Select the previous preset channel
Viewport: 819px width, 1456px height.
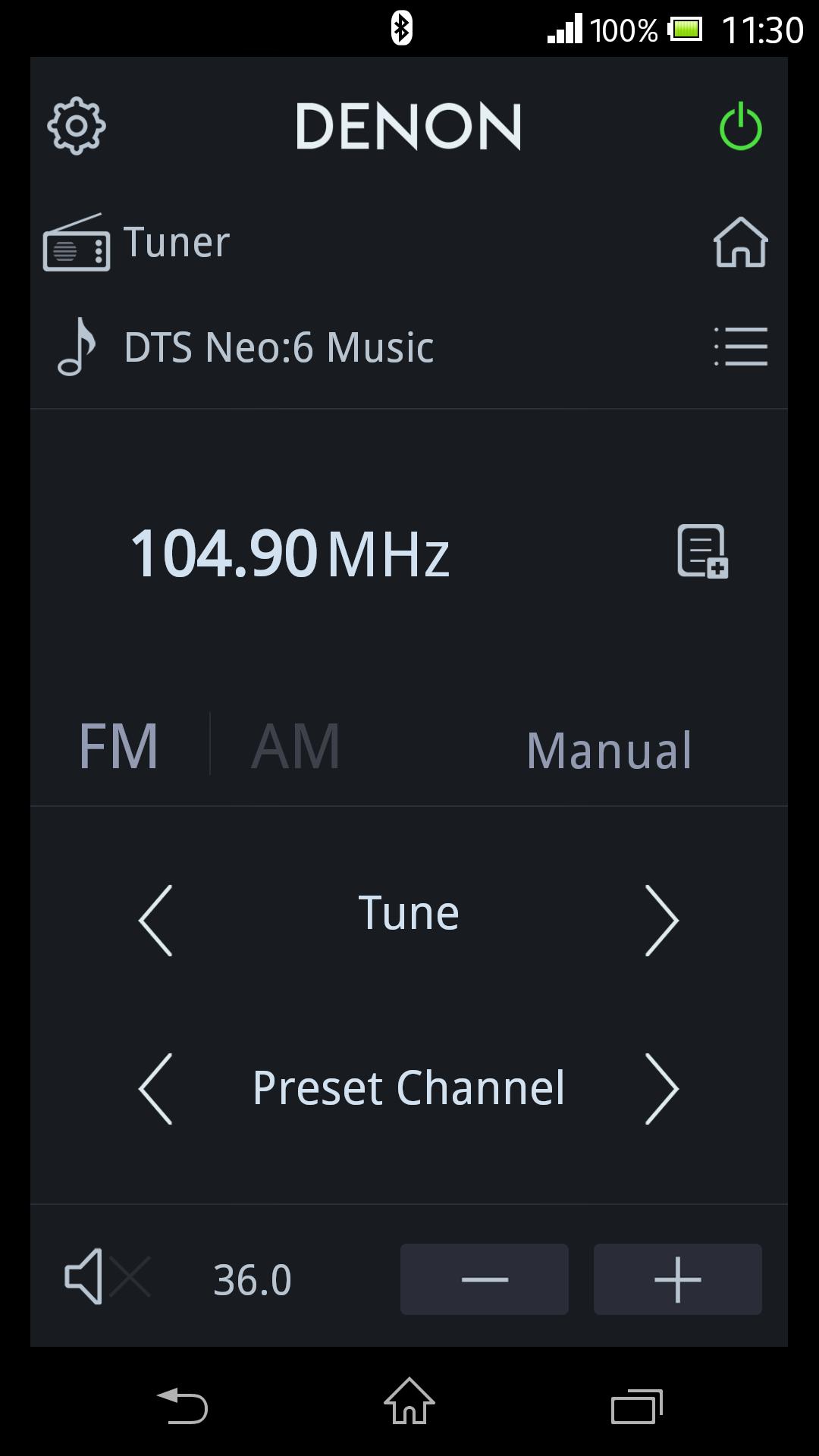156,1088
